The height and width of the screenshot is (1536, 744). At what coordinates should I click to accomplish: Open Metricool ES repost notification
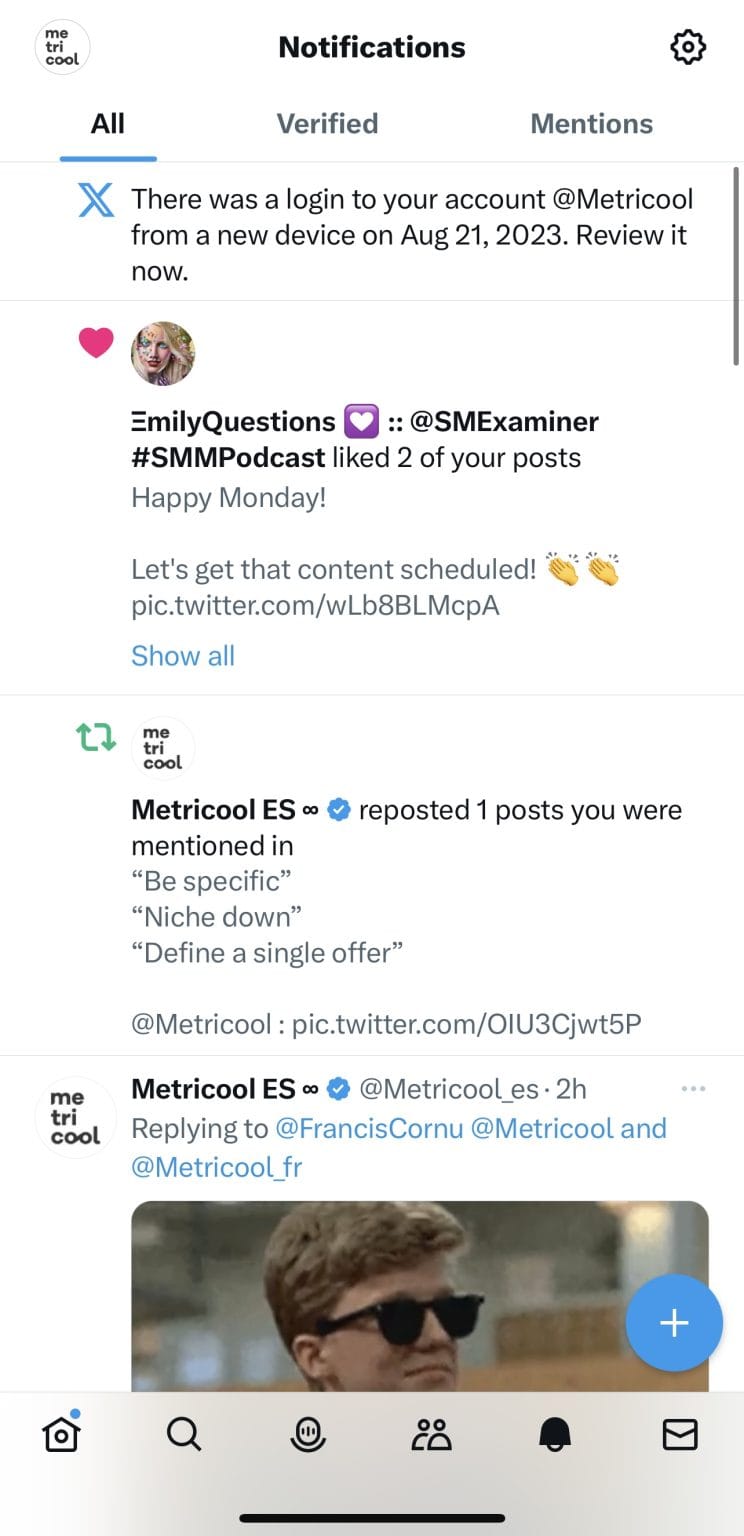click(x=406, y=880)
